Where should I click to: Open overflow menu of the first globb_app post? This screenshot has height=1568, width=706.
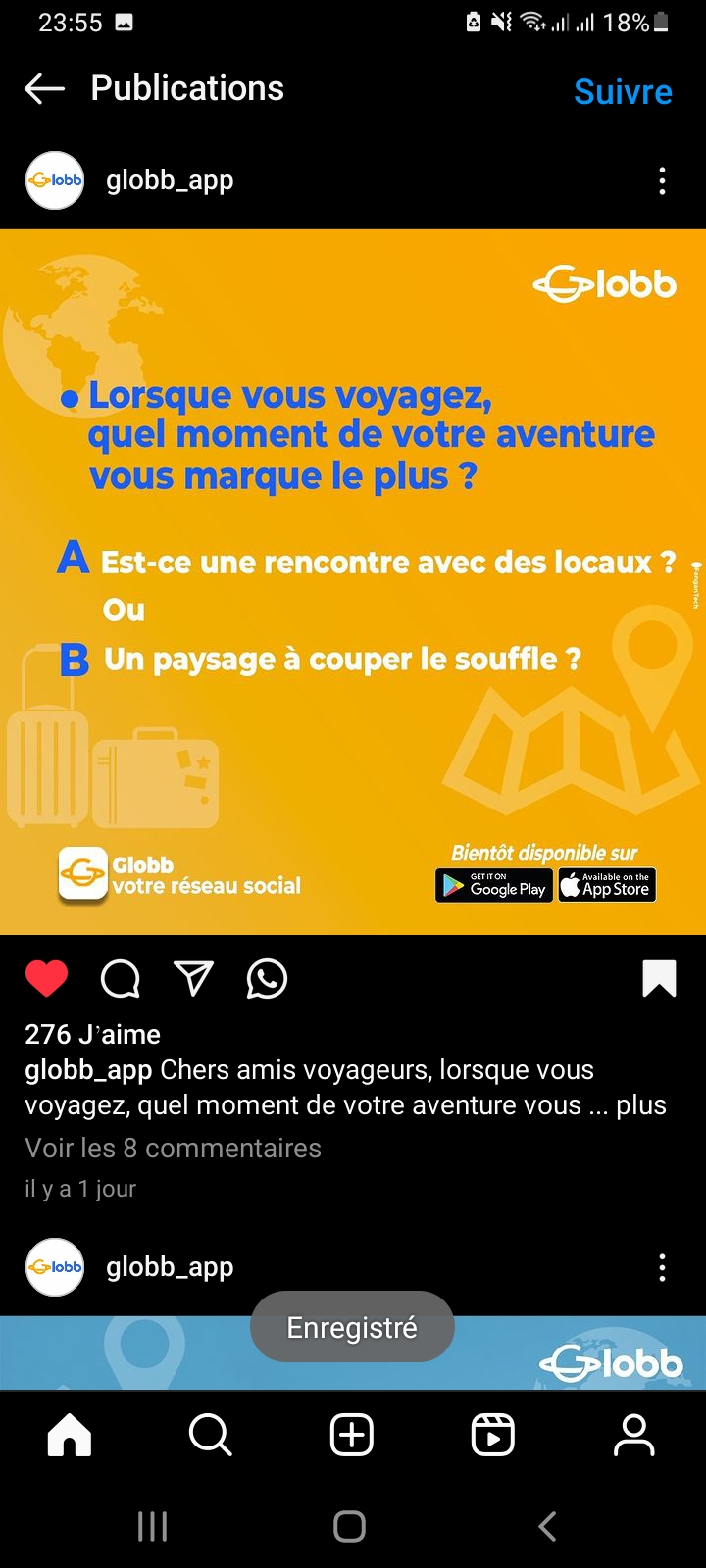point(663,180)
